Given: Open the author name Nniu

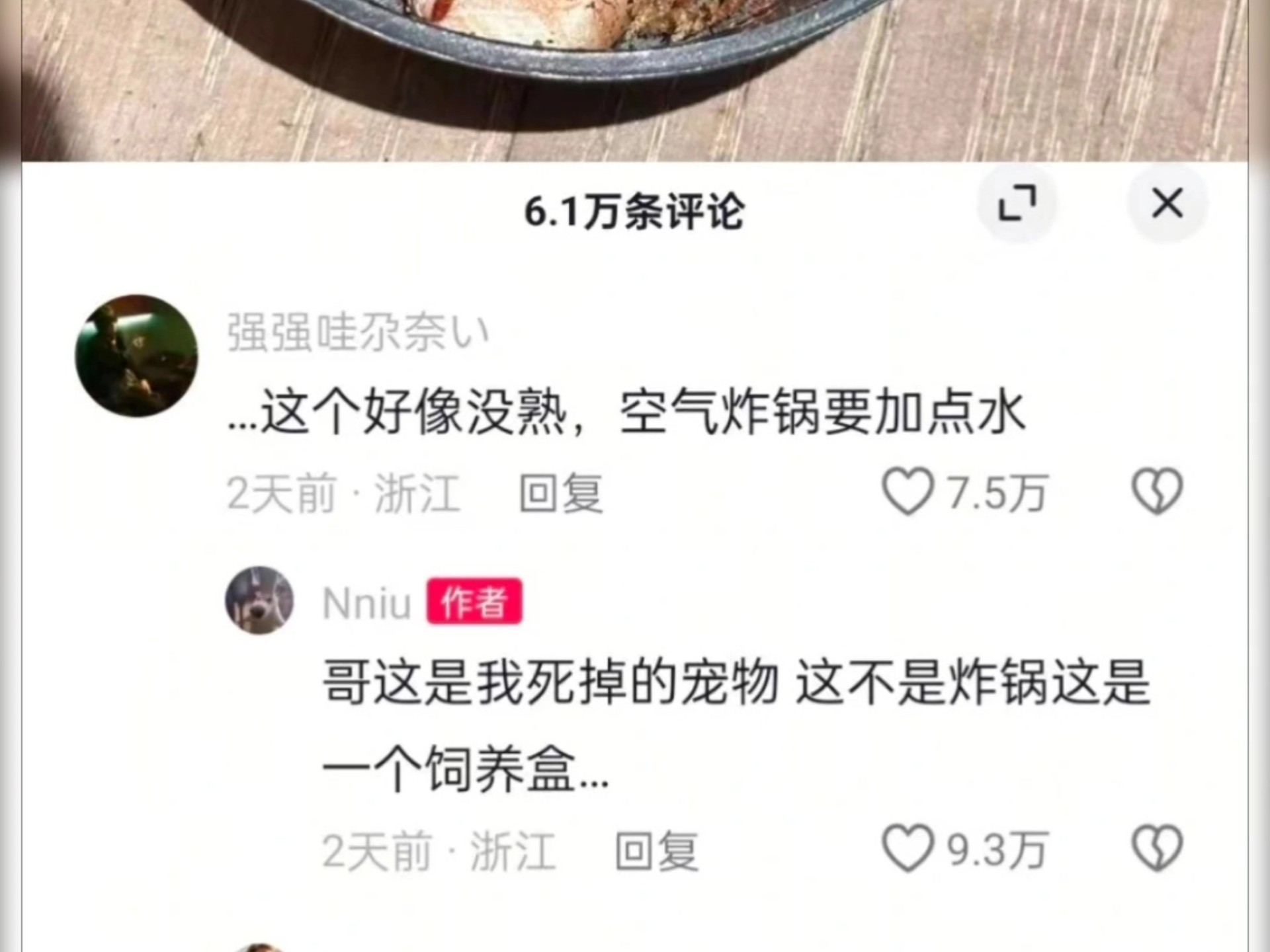Looking at the screenshot, I should point(366,603).
